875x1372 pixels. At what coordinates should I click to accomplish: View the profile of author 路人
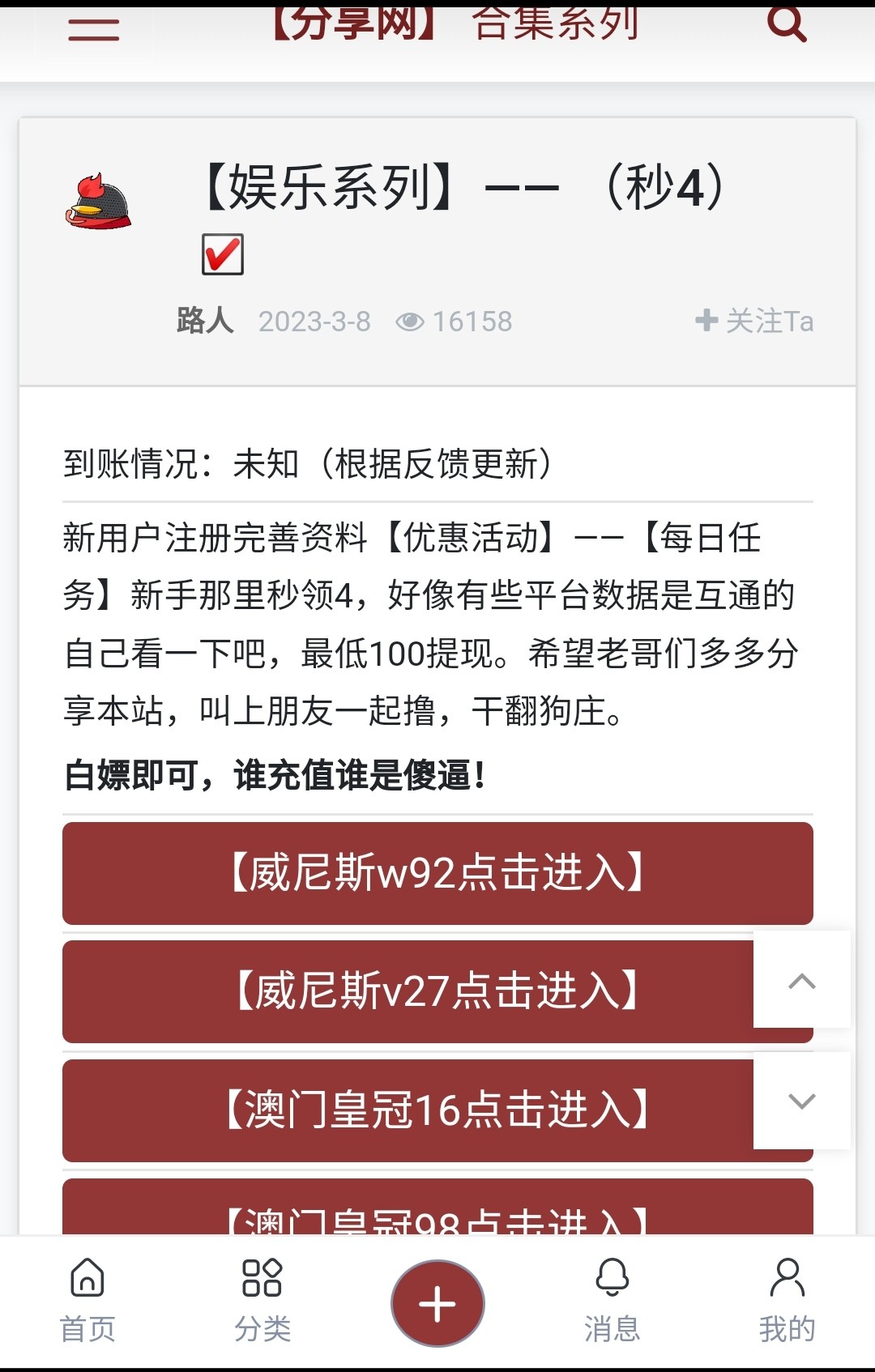click(x=205, y=321)
